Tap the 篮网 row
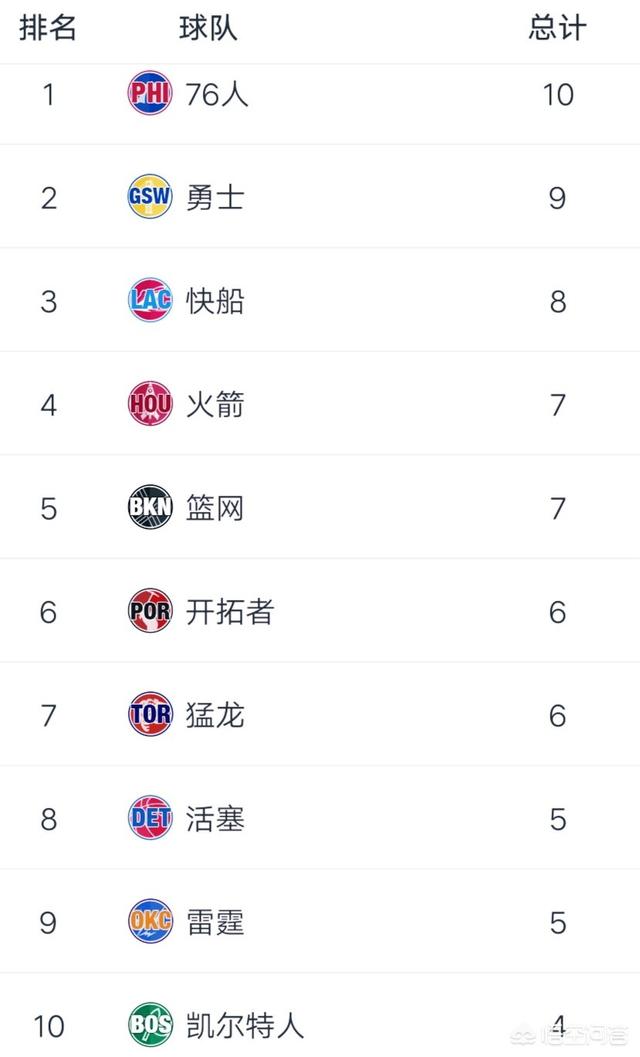640x1057 pixels. click(x=320, y=506)
